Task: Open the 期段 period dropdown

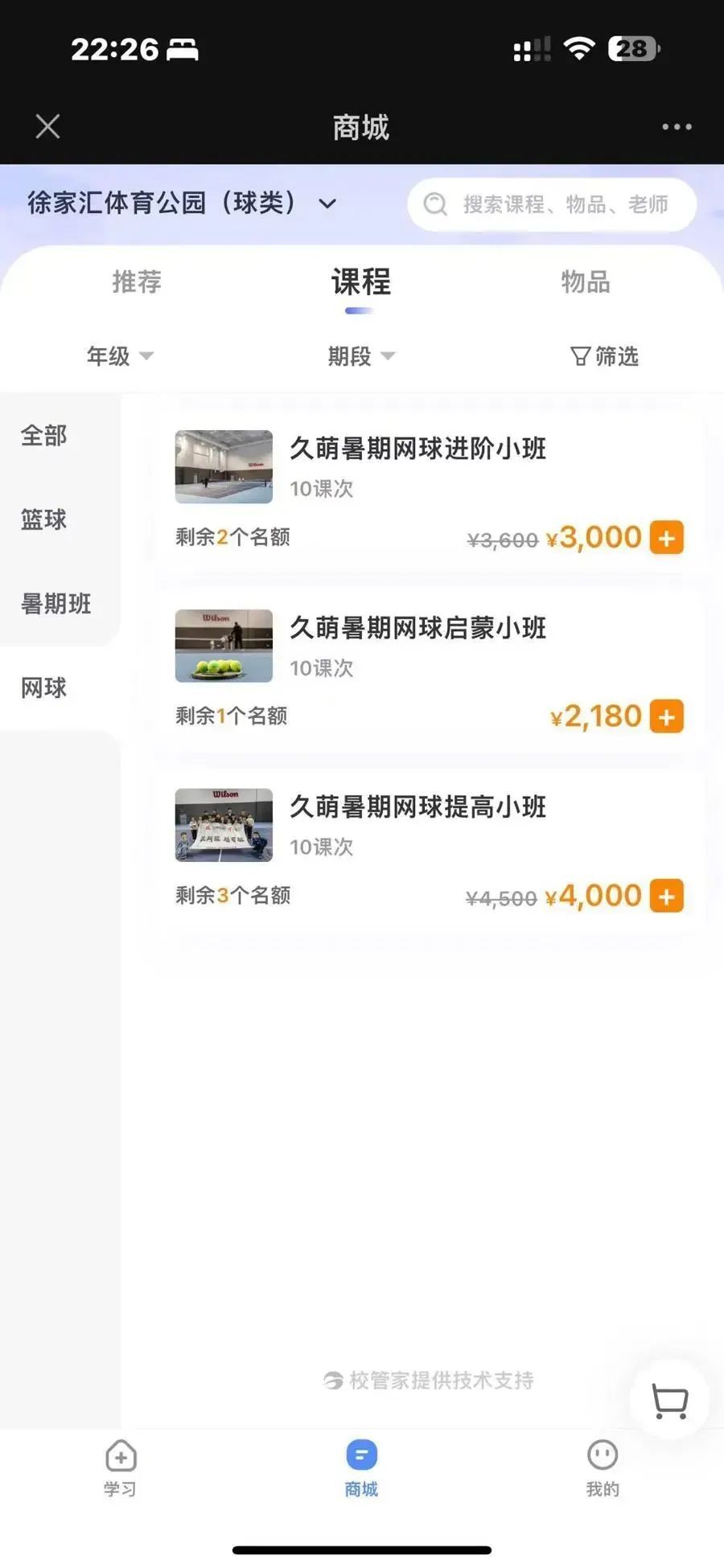Action: pyautogui.click(x=360, y=356)
